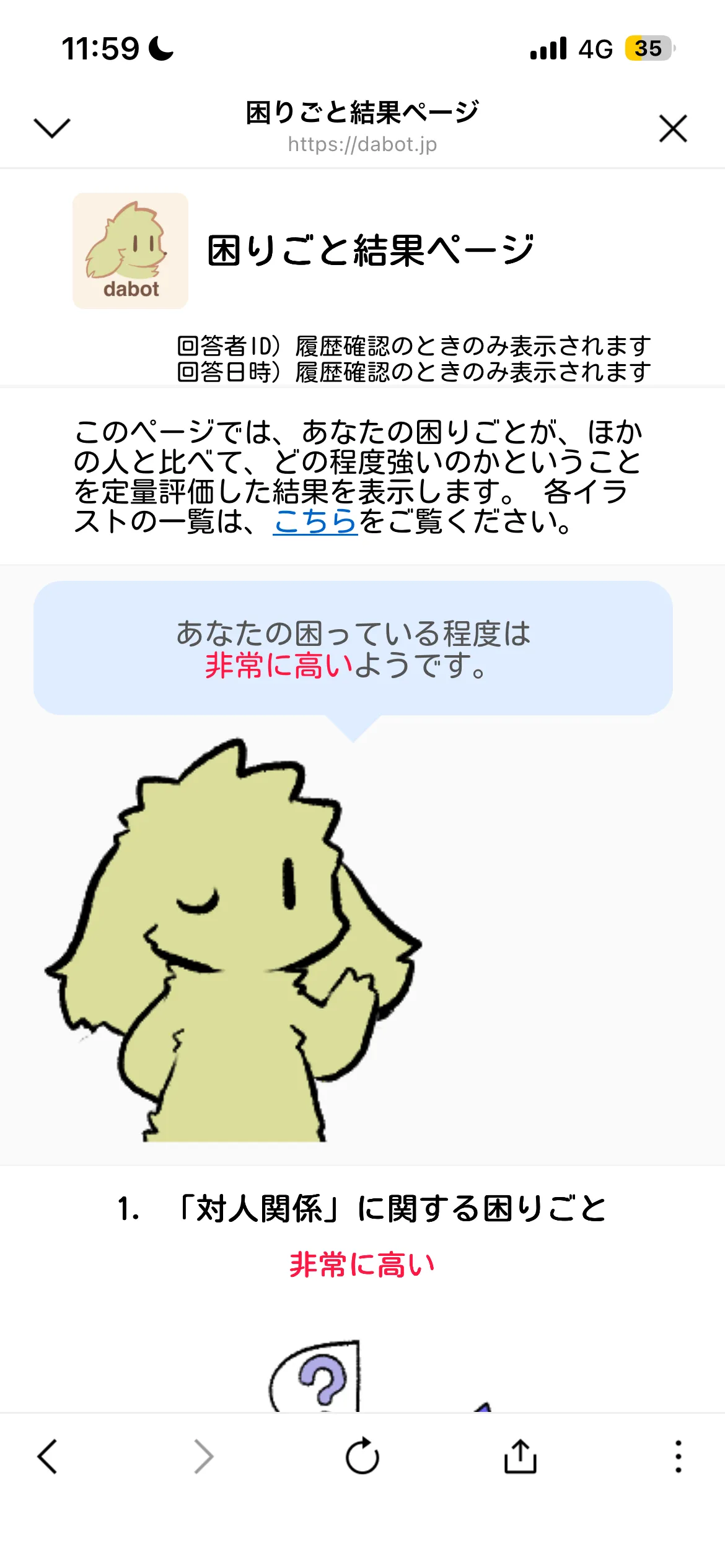Viewport: 725px width, 1568px height.
Task: Open the three-dot overflow menu
Action: 678,1456
